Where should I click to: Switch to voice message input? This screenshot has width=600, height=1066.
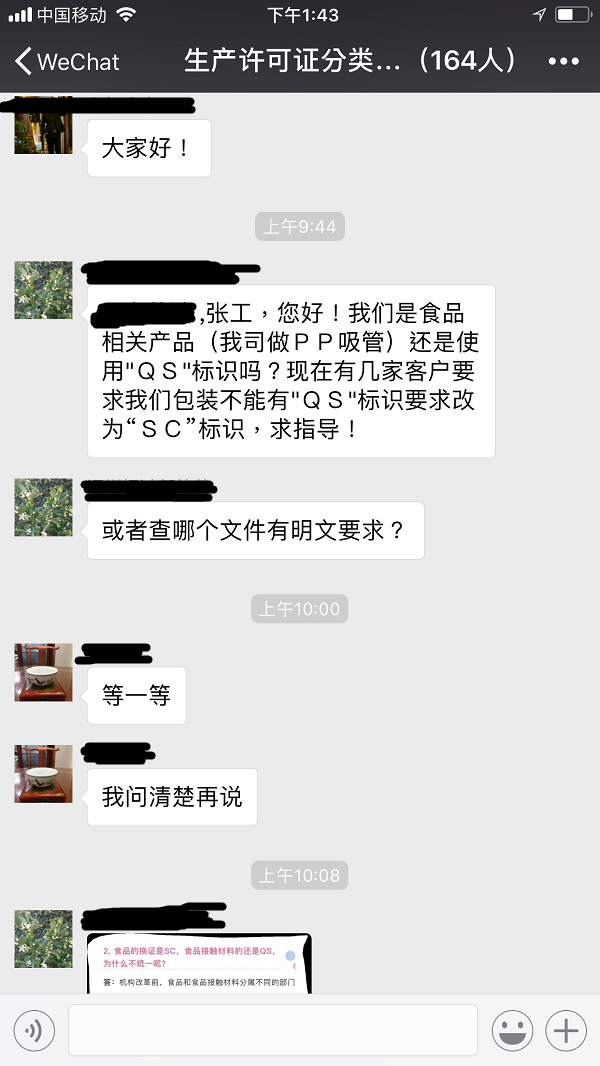(34, 1030)
